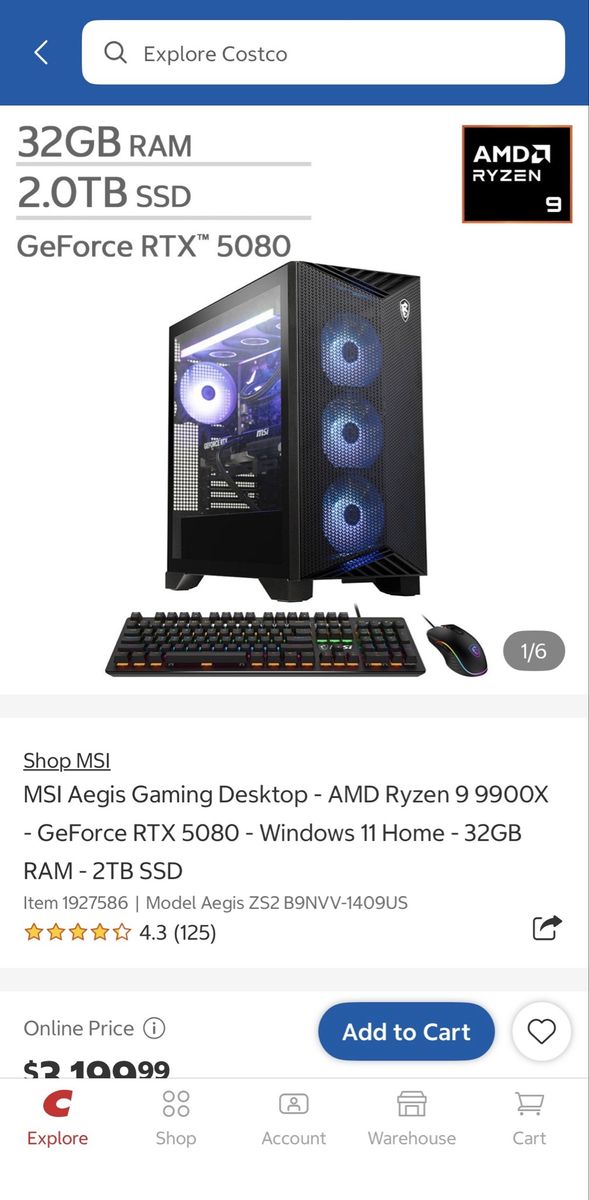Open the MSI desktop product image
The height and width of the screenshot is (1200, 589).
294,400
